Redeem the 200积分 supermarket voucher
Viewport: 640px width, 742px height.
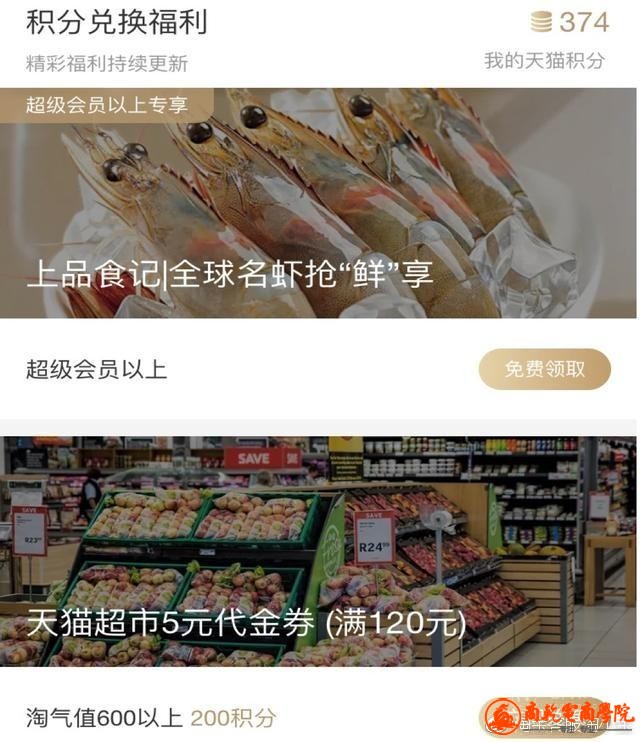pyautogui.click(x=544, y=716)
